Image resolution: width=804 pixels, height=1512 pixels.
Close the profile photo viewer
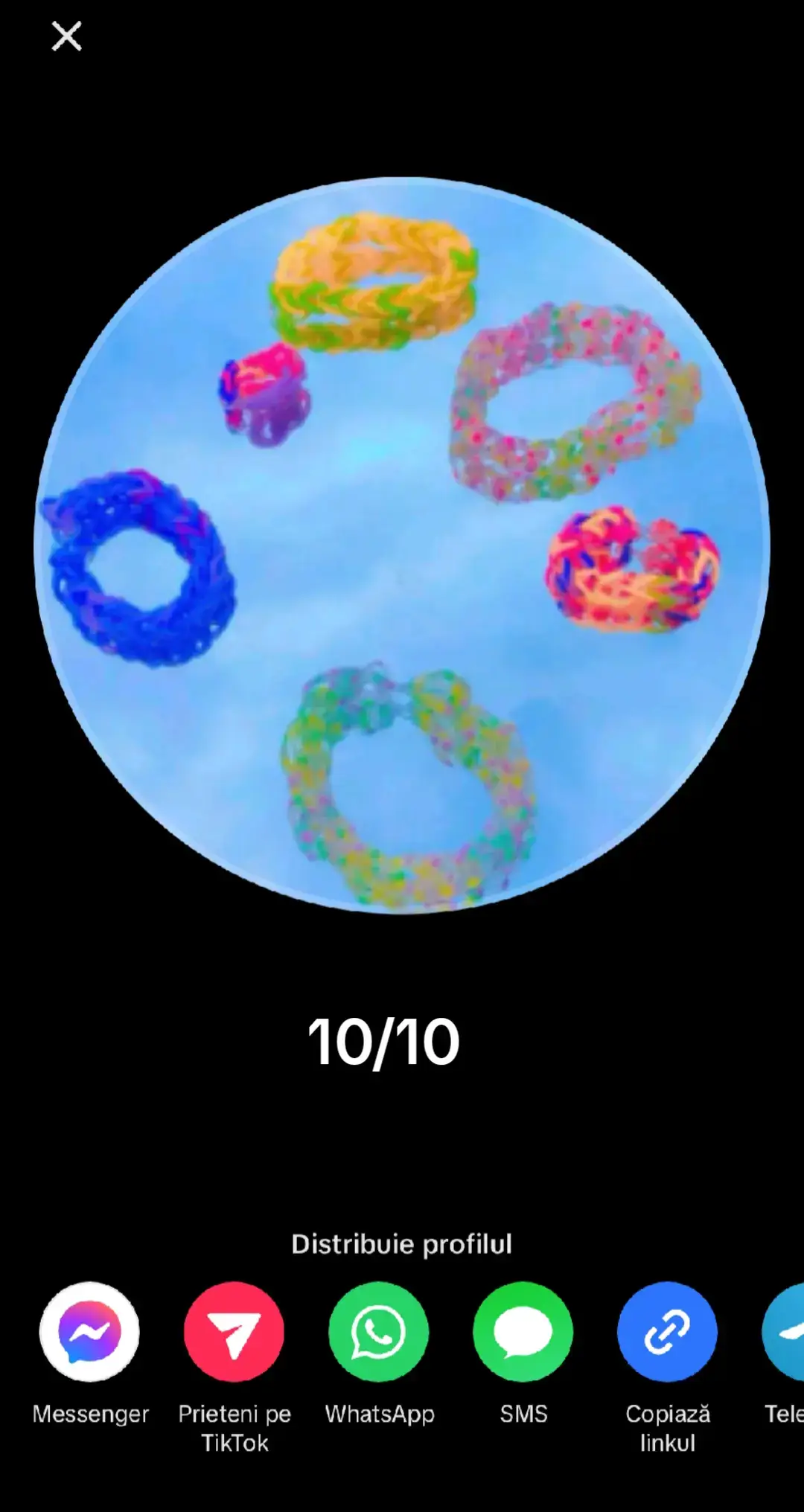click(x=66, y=36)
